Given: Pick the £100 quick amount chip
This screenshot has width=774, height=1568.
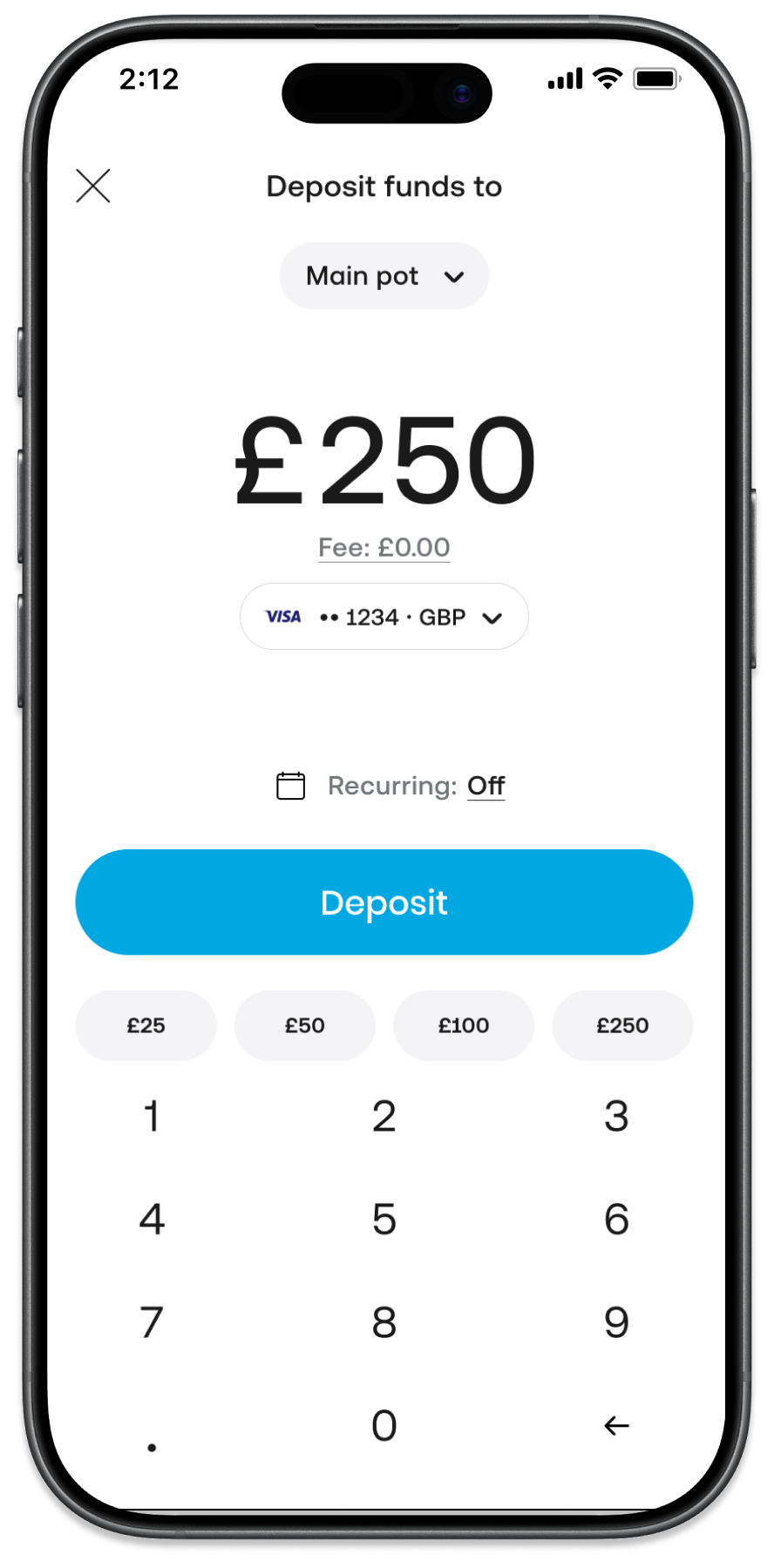Looking at the screenshot, I should pos(463,1025).
